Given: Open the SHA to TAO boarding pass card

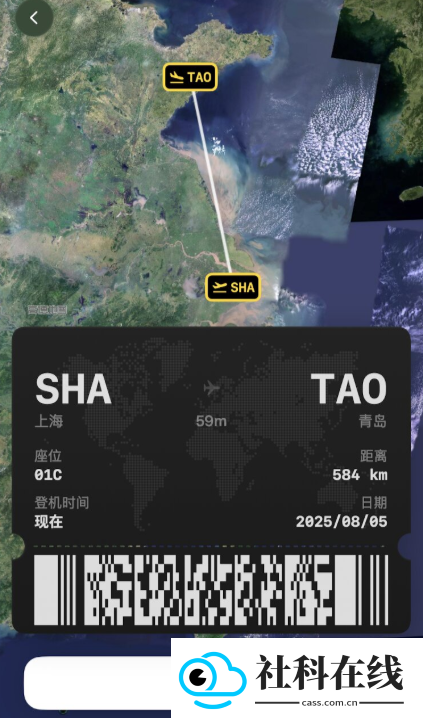Looking at the screenshot, I should tap(211, 480).
